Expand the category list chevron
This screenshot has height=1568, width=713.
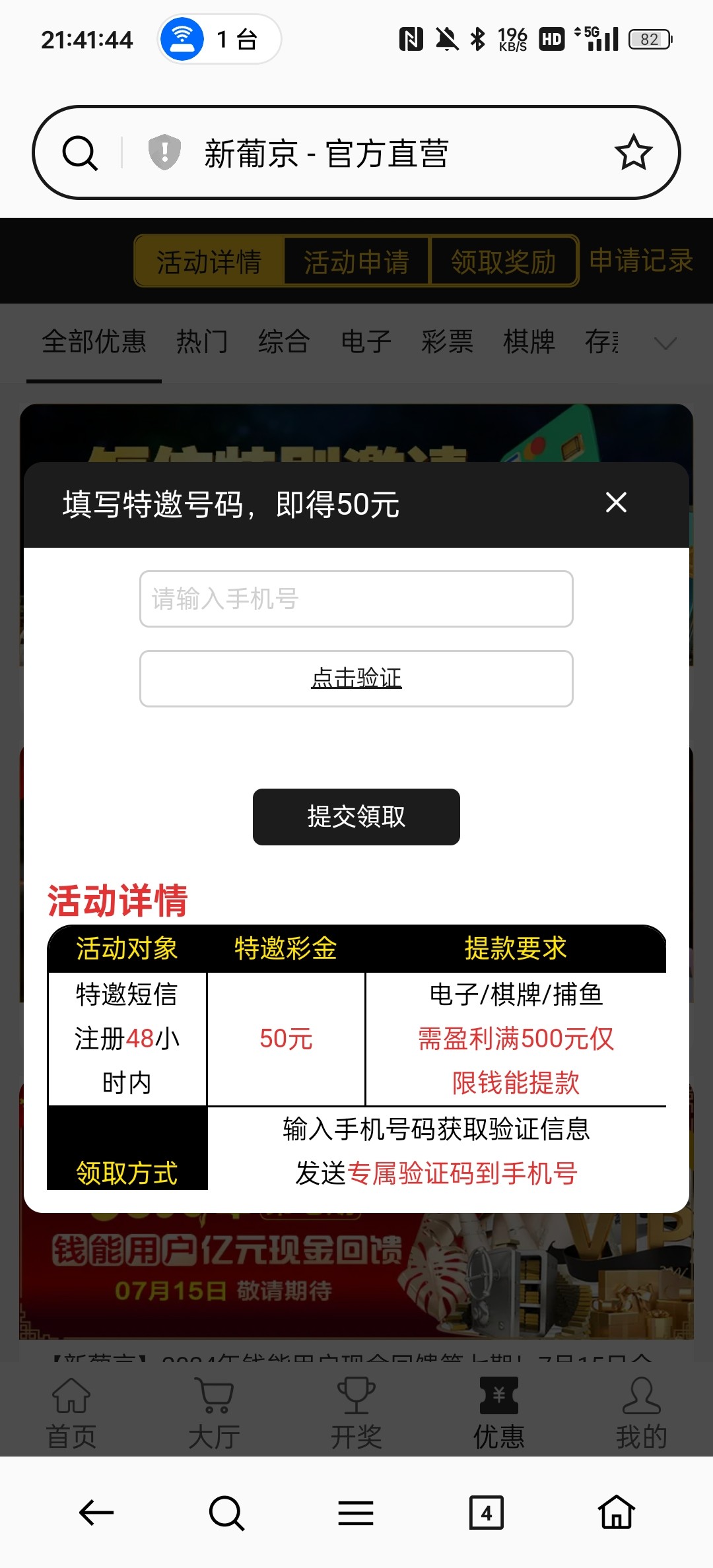click(x=665, y=343)
